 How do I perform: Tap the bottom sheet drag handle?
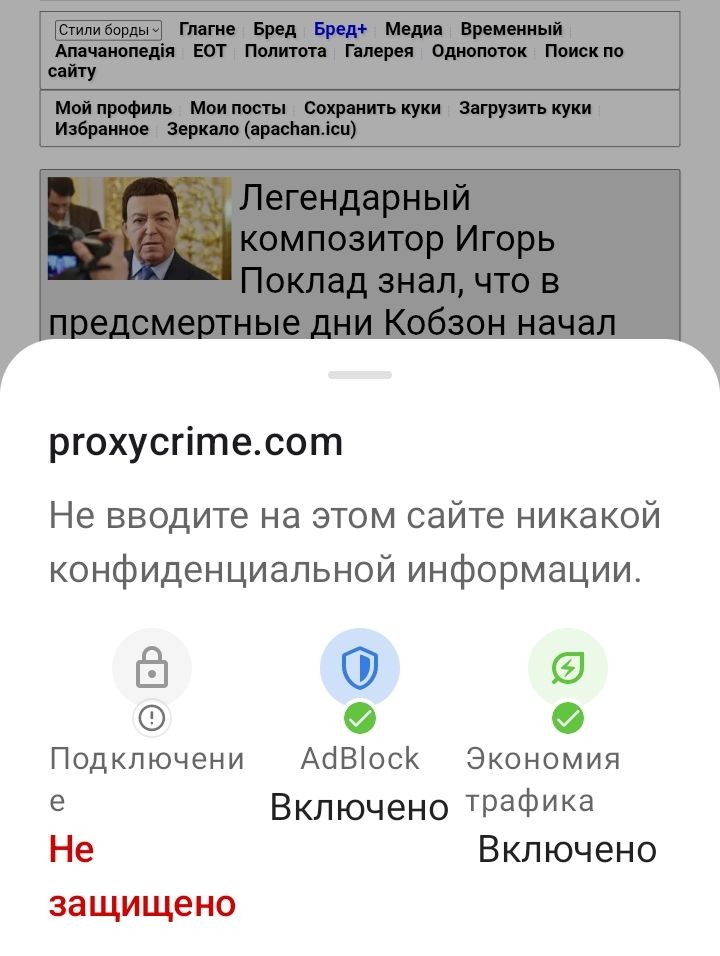click(x=360, y=375)
